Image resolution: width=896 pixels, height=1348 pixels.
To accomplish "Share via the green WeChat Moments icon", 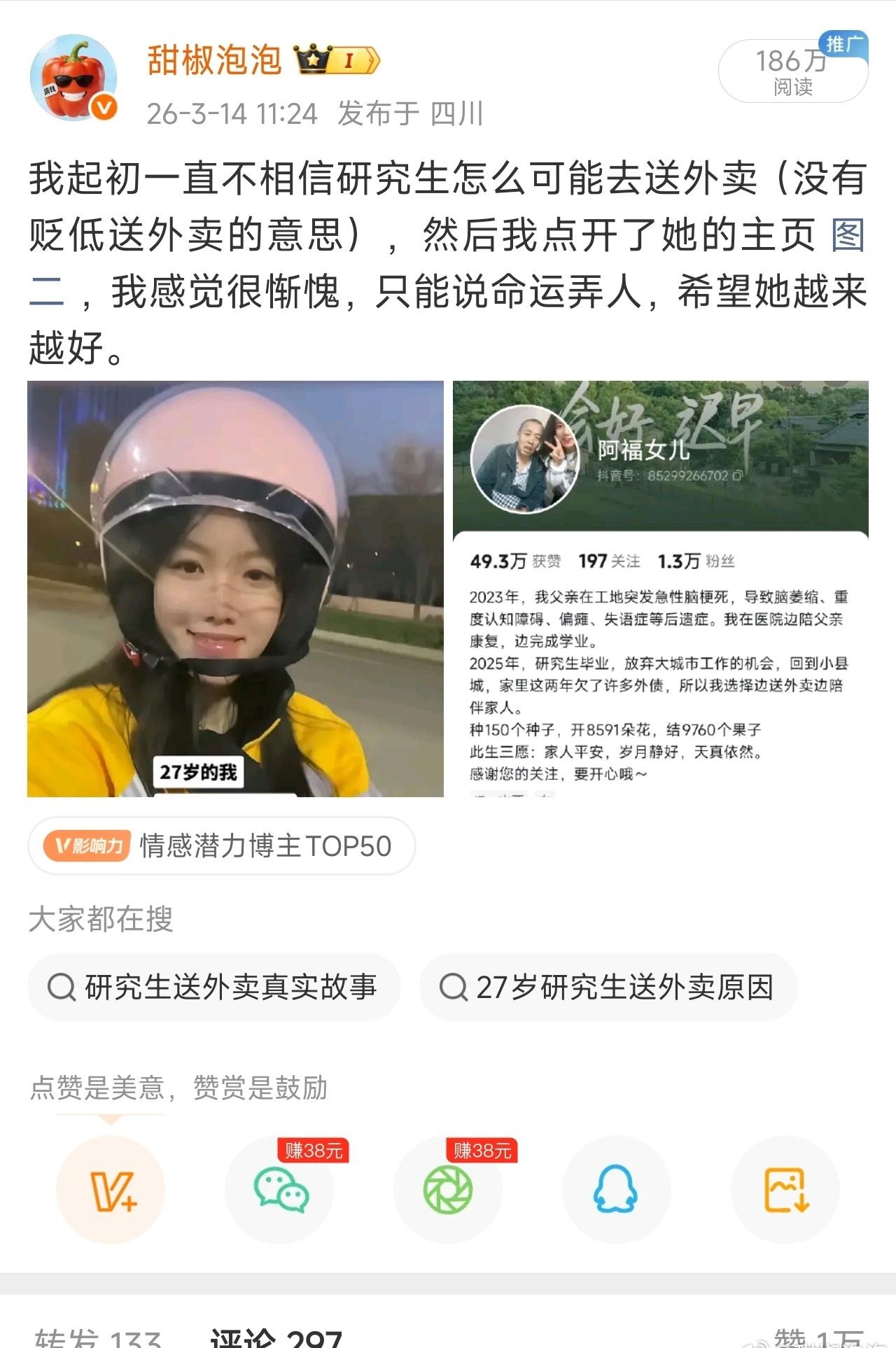I will 447,1188.
